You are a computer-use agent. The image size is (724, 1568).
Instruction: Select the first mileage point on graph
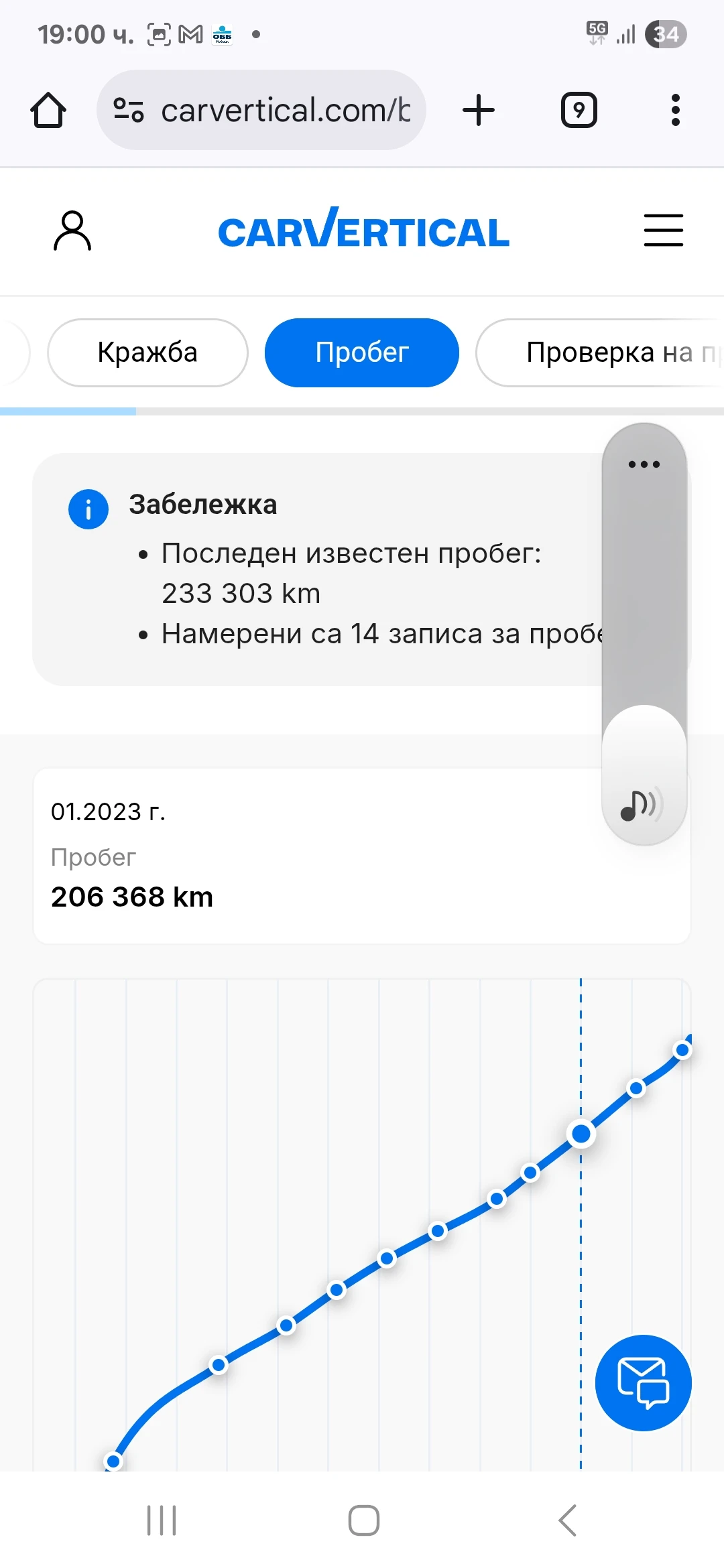(114, 1461)
